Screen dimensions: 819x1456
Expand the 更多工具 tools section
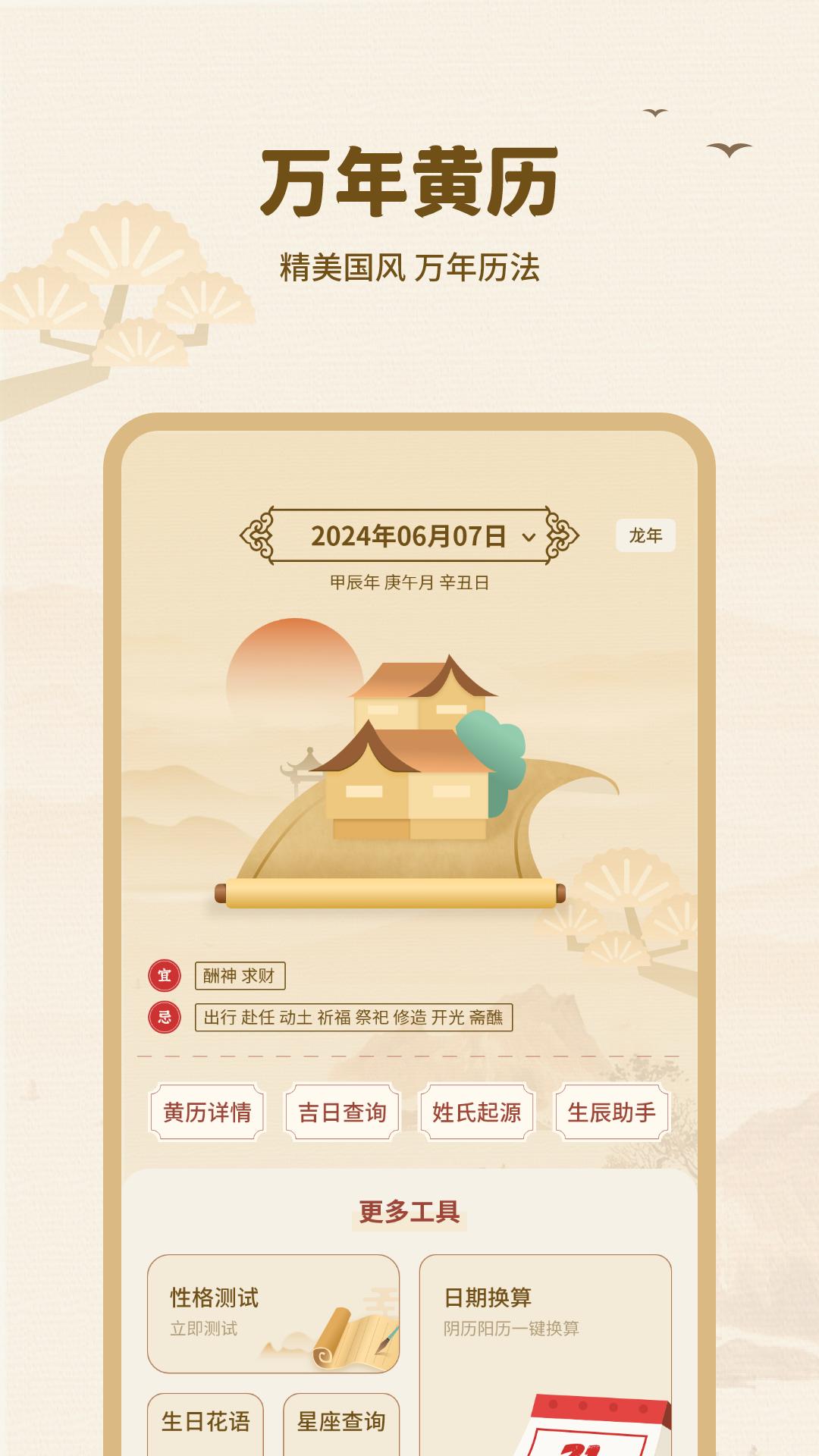[409, 1211]
